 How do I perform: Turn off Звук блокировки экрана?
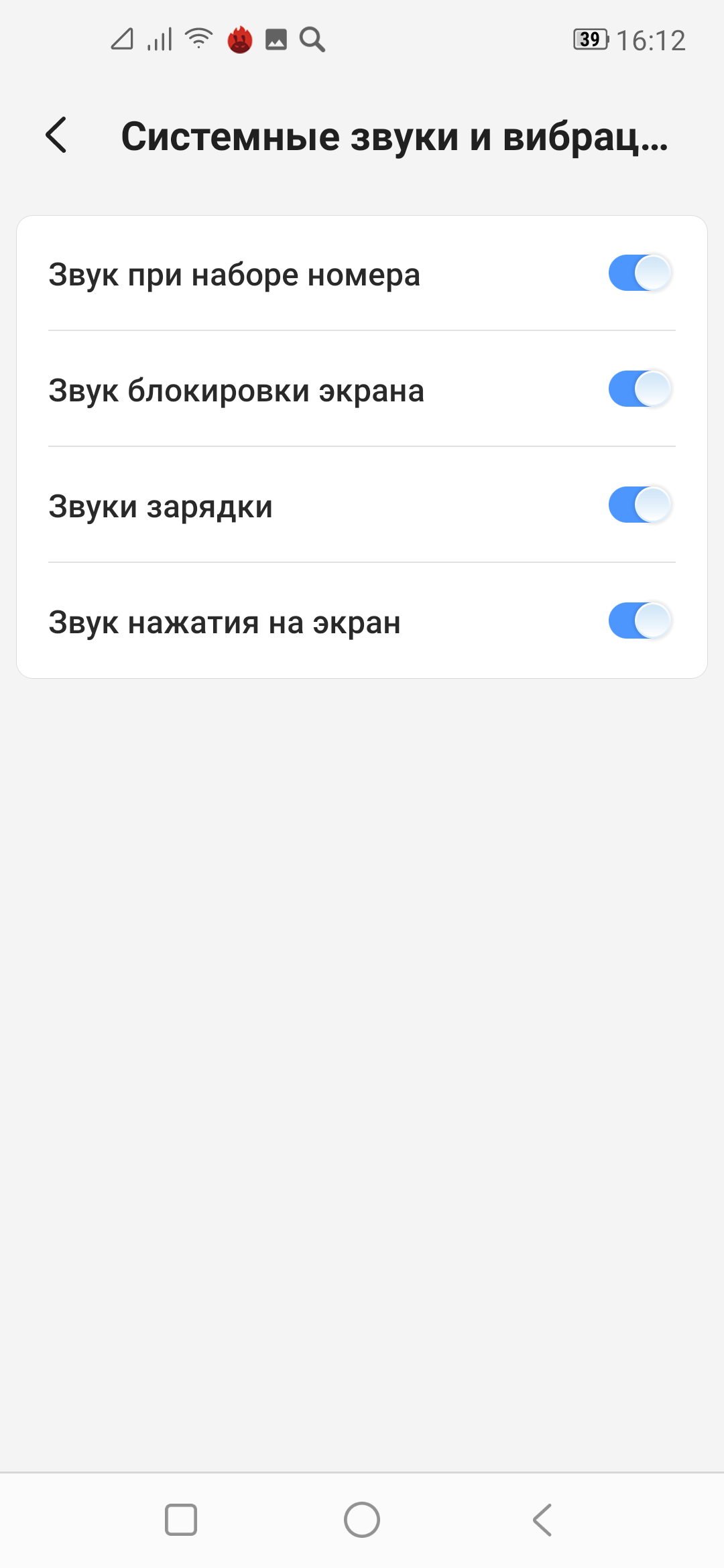640,389
